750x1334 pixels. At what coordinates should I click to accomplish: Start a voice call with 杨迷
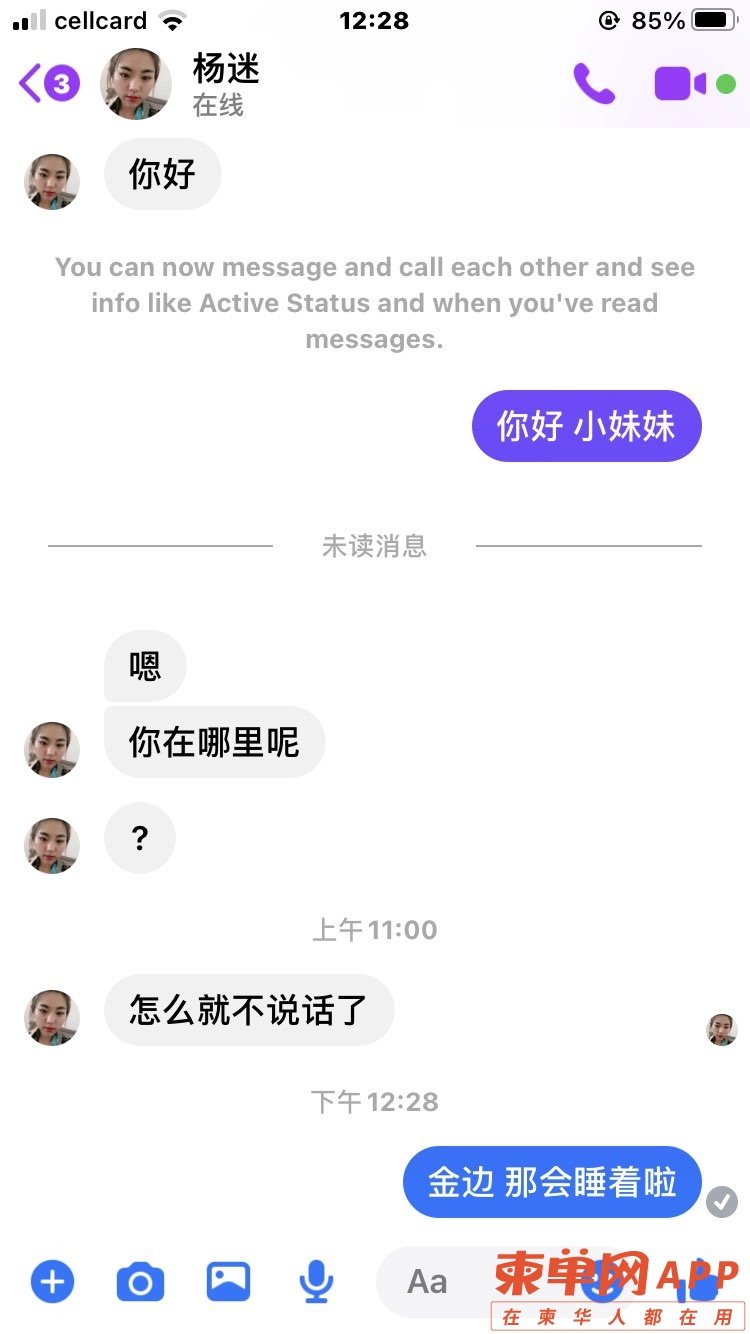pos(593,84)
